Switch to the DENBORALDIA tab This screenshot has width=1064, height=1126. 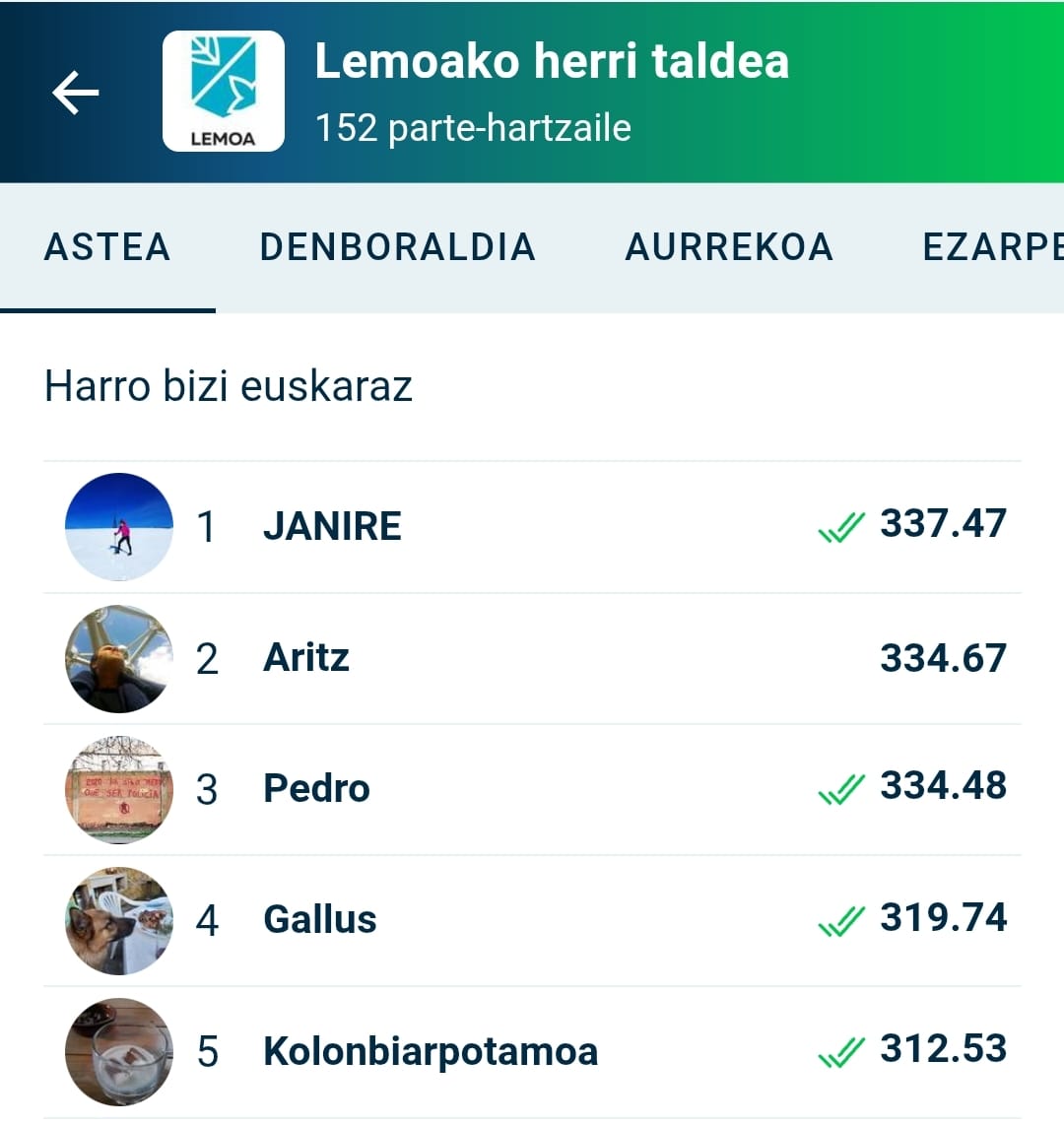coord(397,247)
